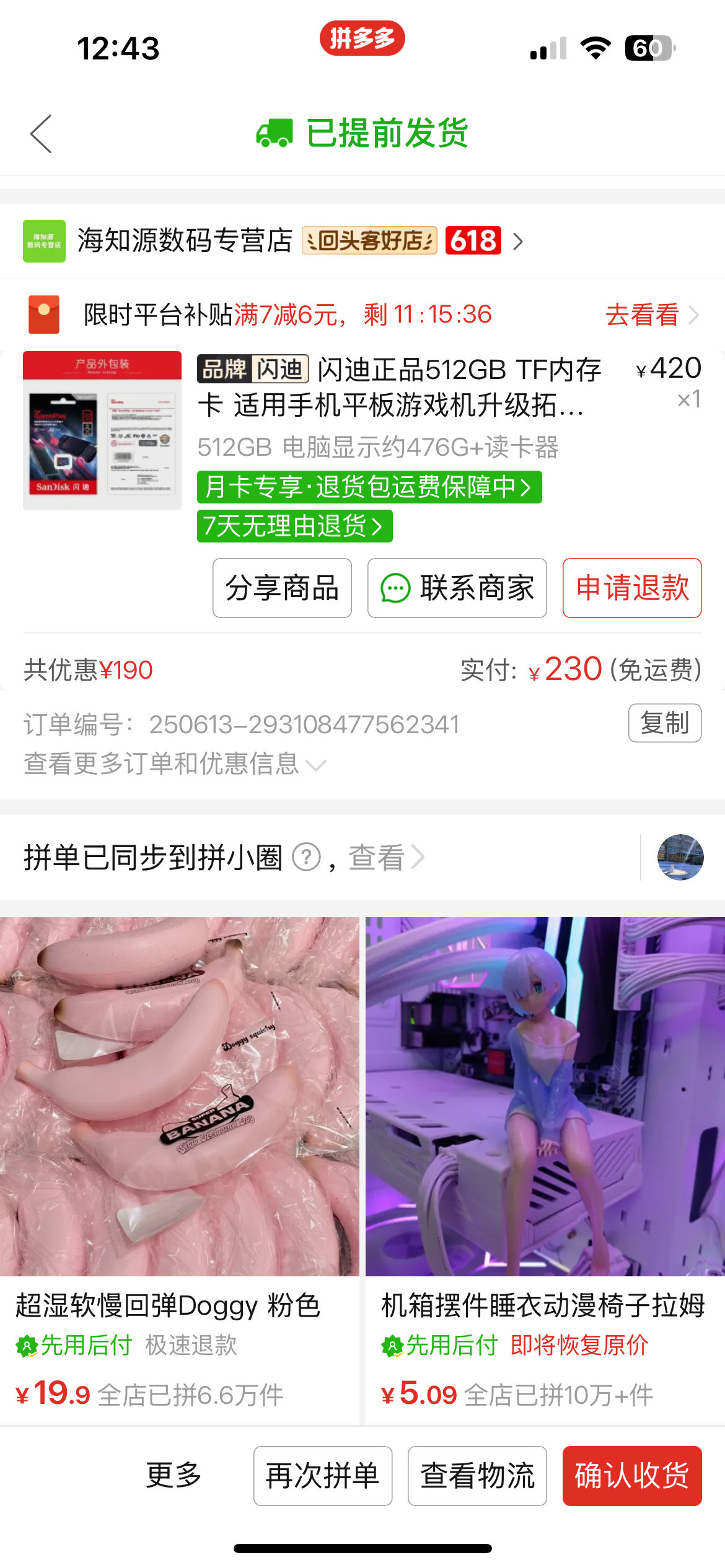Check shipping via 查看物流
The image size is (725, 1568).
coord(477,1476)
